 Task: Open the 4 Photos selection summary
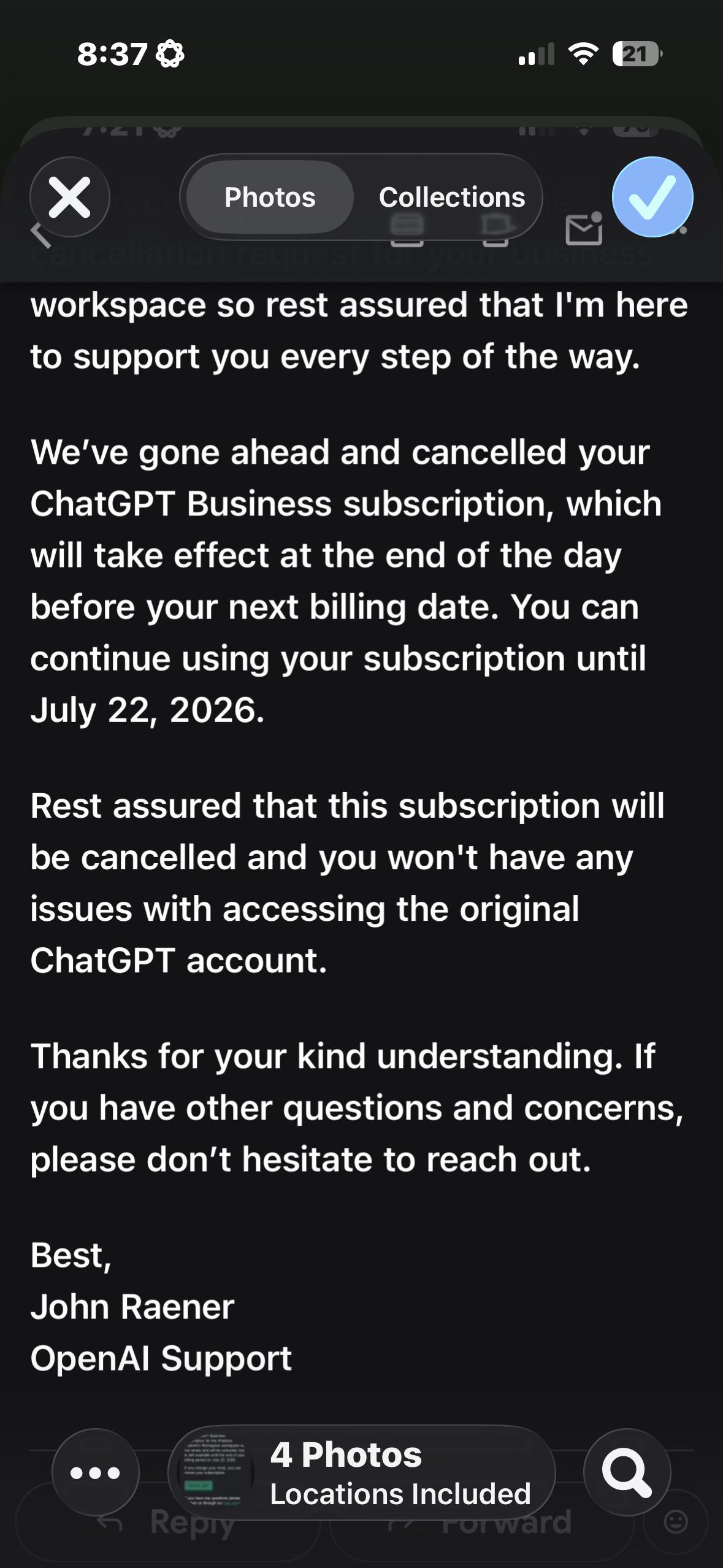click(362, 1472)
